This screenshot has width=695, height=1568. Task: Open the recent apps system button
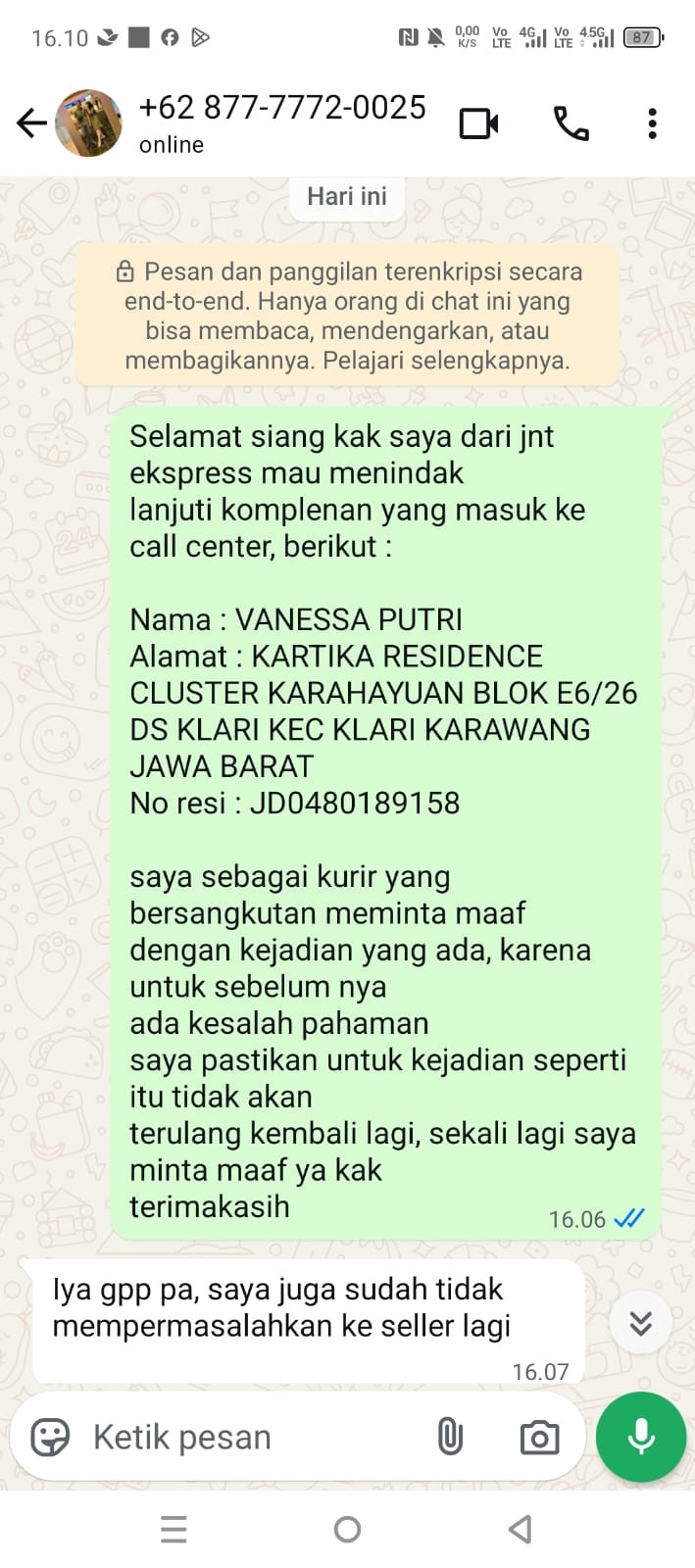pos(174,1529)
